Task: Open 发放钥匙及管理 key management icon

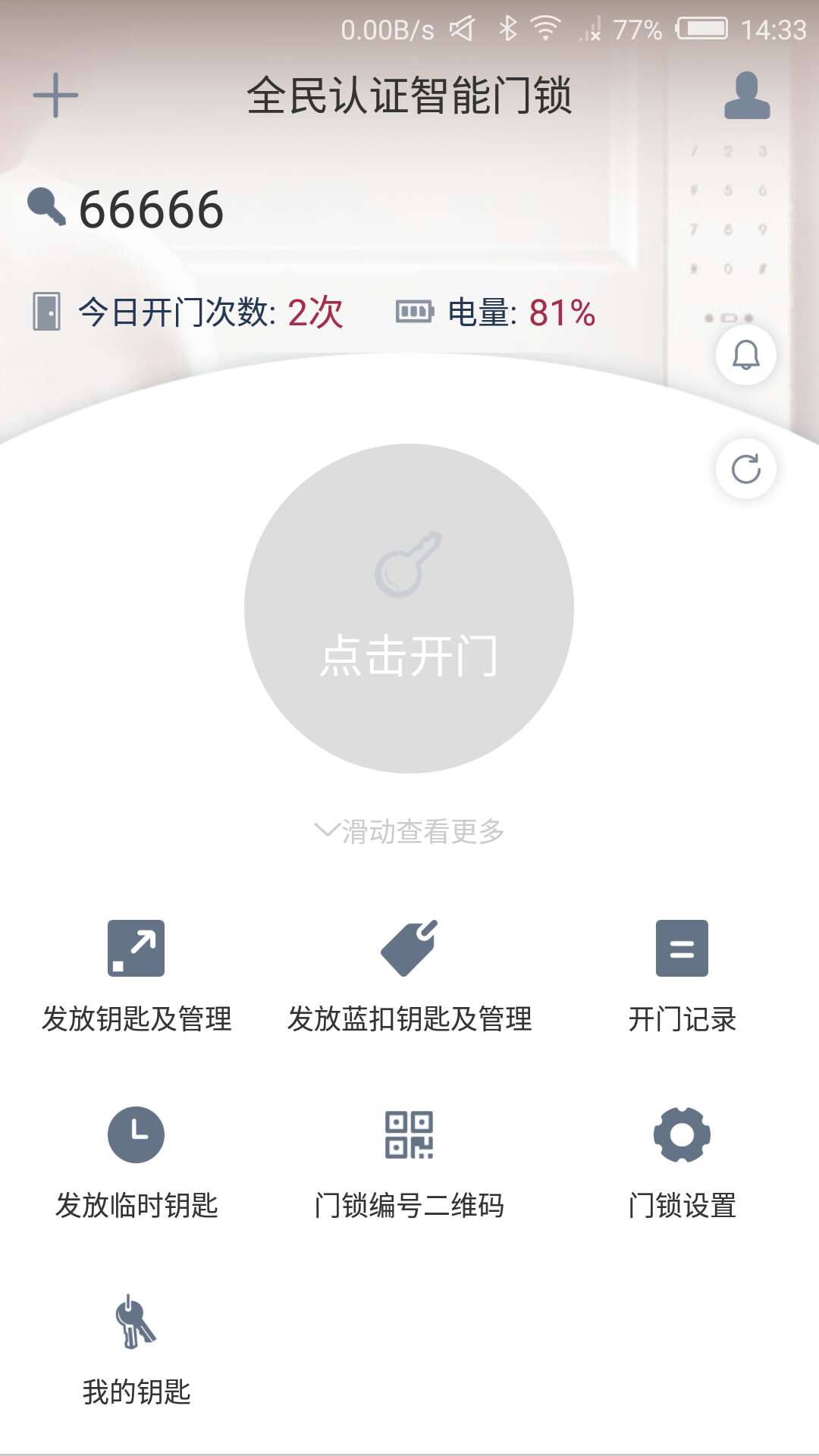Action: pyautogui.click(x=136, y=949)
